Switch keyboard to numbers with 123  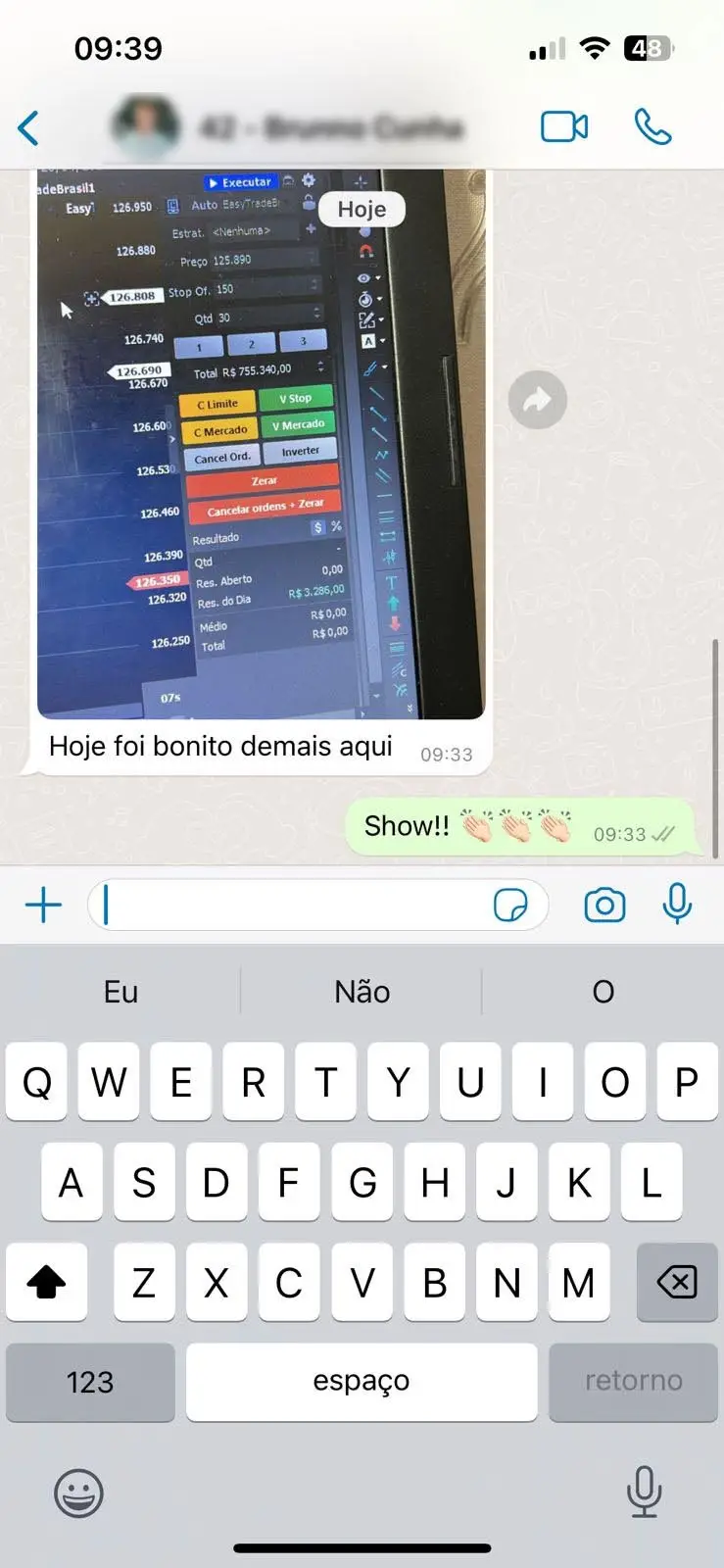(90, 1382)
